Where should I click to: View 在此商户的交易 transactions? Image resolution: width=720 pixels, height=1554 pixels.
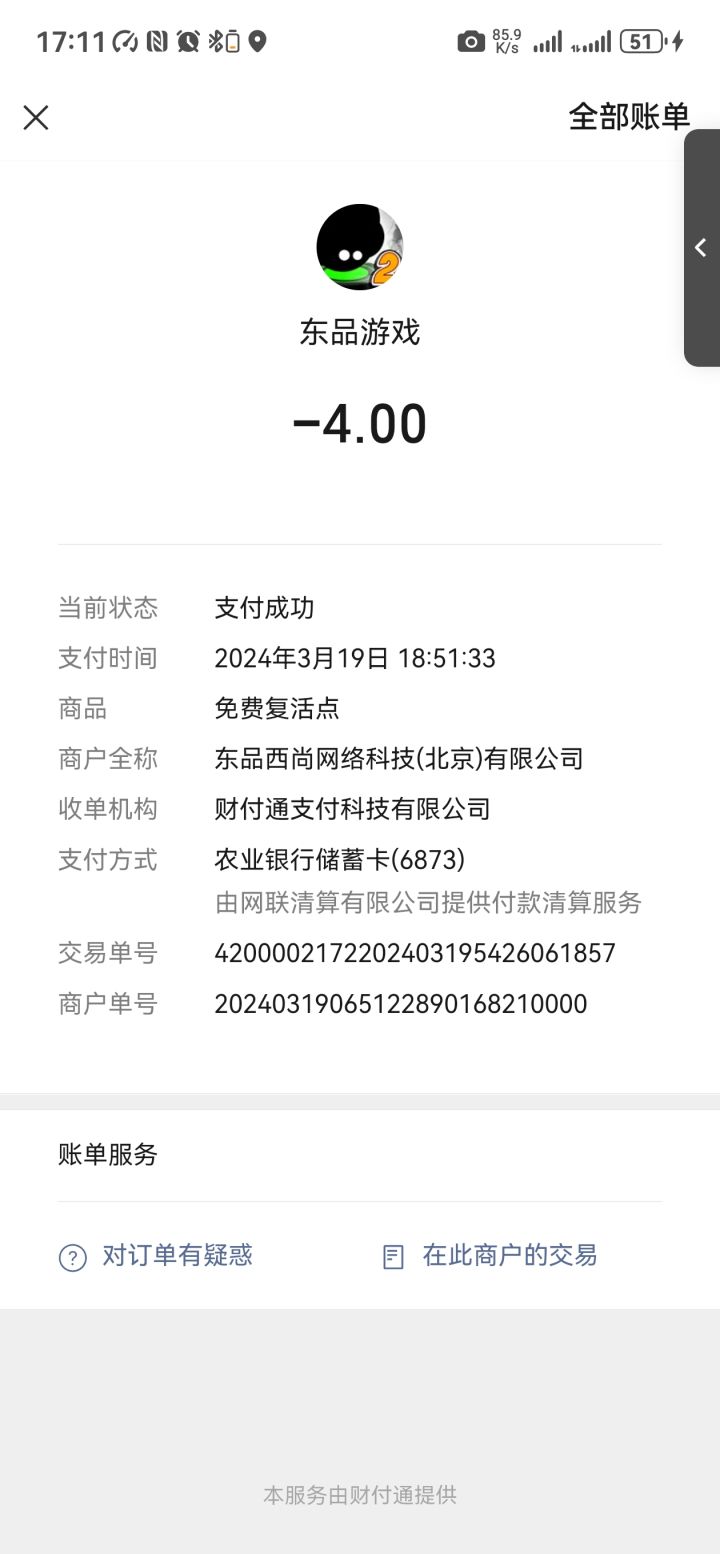tap(490, 1255)
